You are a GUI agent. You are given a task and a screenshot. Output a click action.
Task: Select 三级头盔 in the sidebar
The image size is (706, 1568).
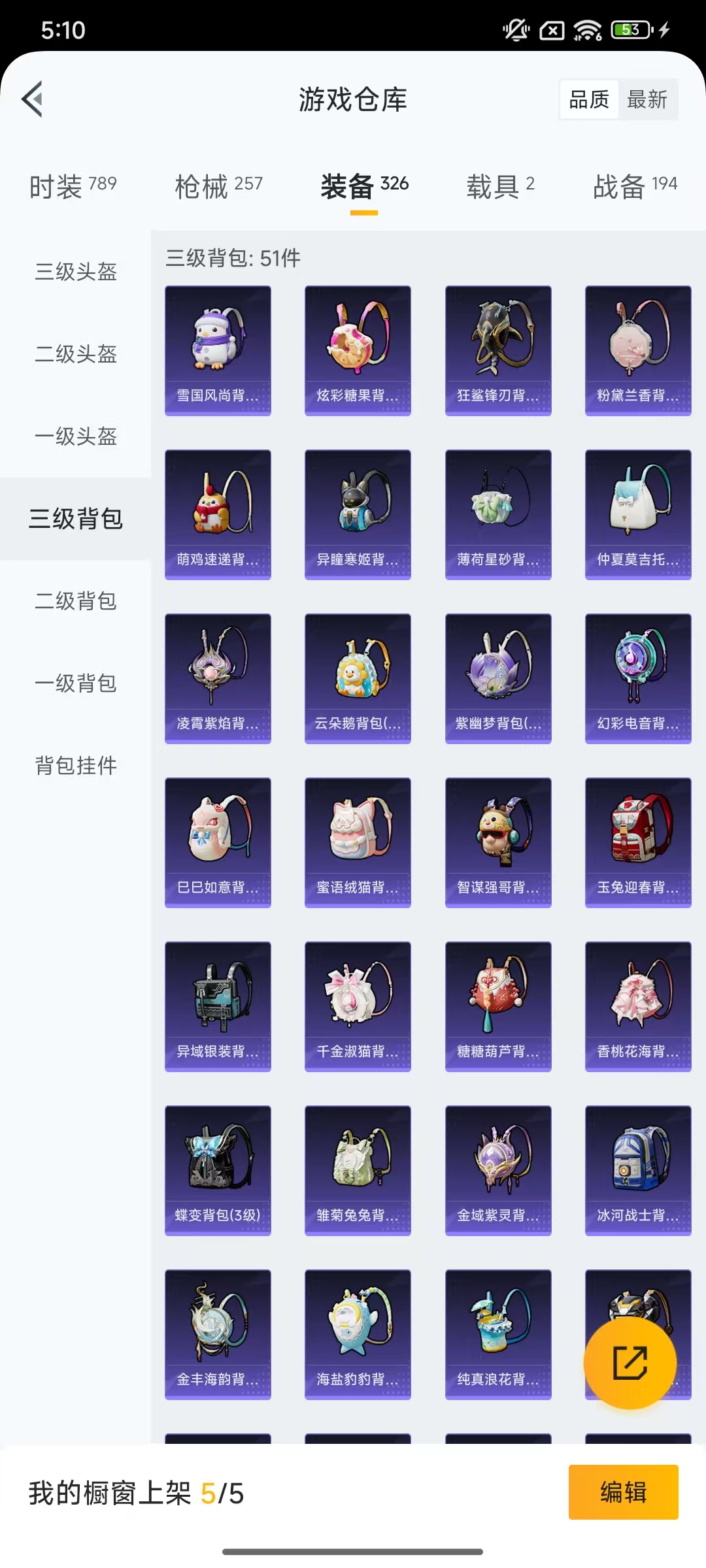76,274
